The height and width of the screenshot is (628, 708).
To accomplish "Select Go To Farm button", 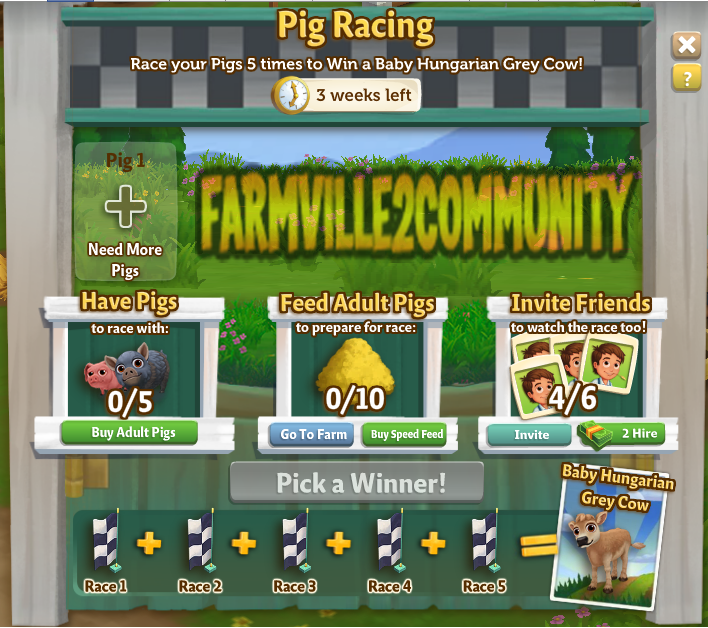I will click(313, 435).
